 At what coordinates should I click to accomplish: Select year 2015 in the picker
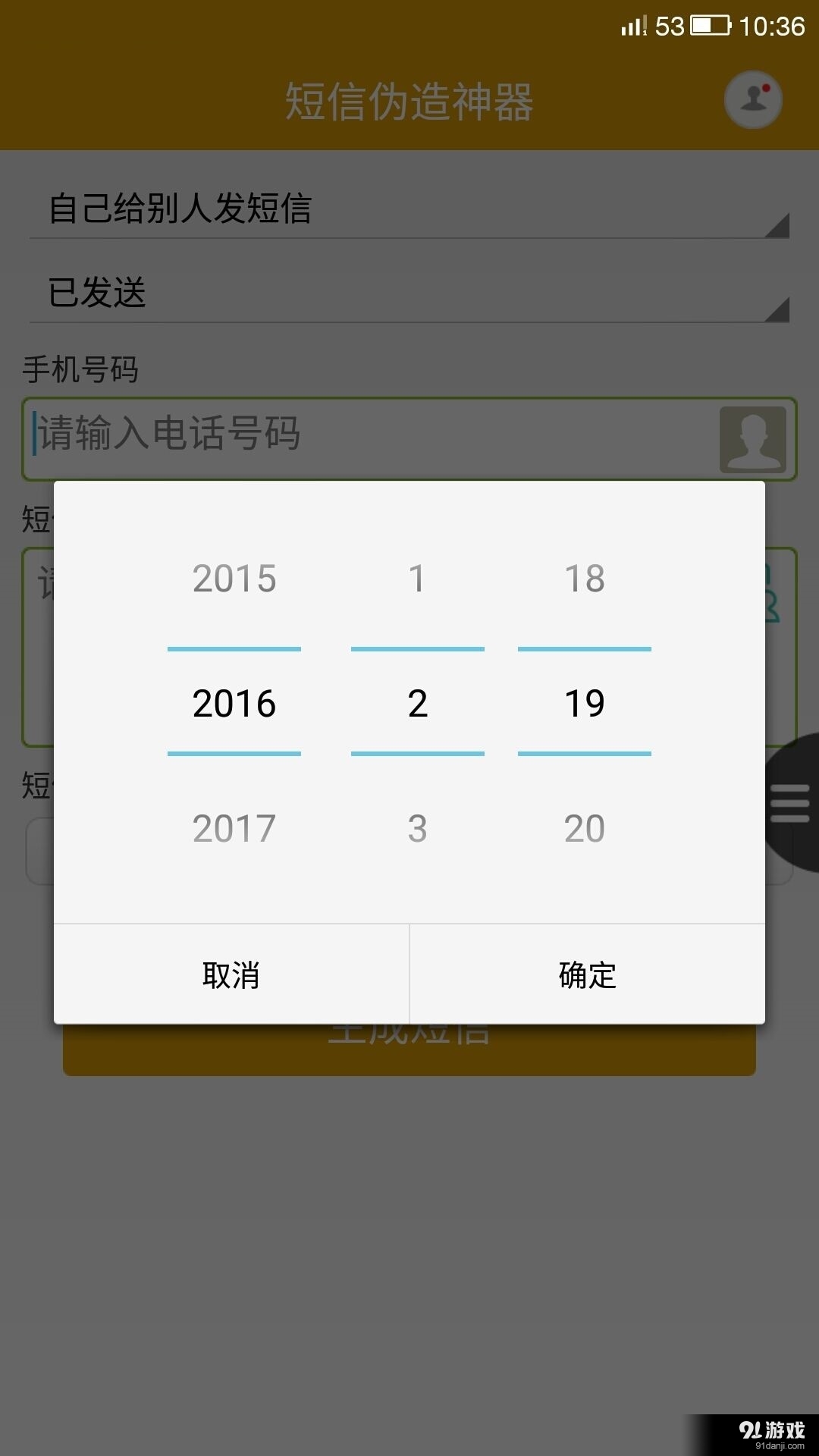(234, 579)
